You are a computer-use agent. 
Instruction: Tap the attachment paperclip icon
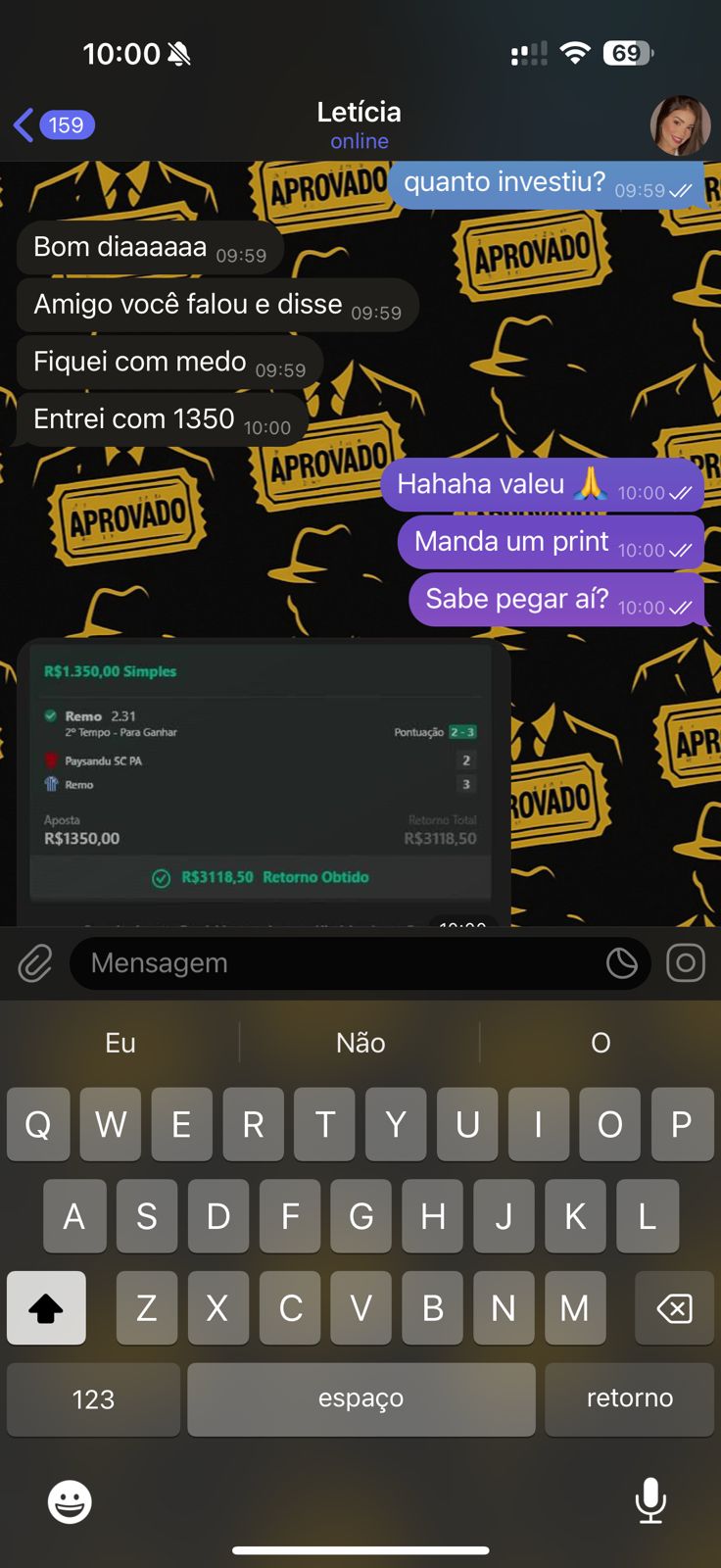(x=35, y=963)
